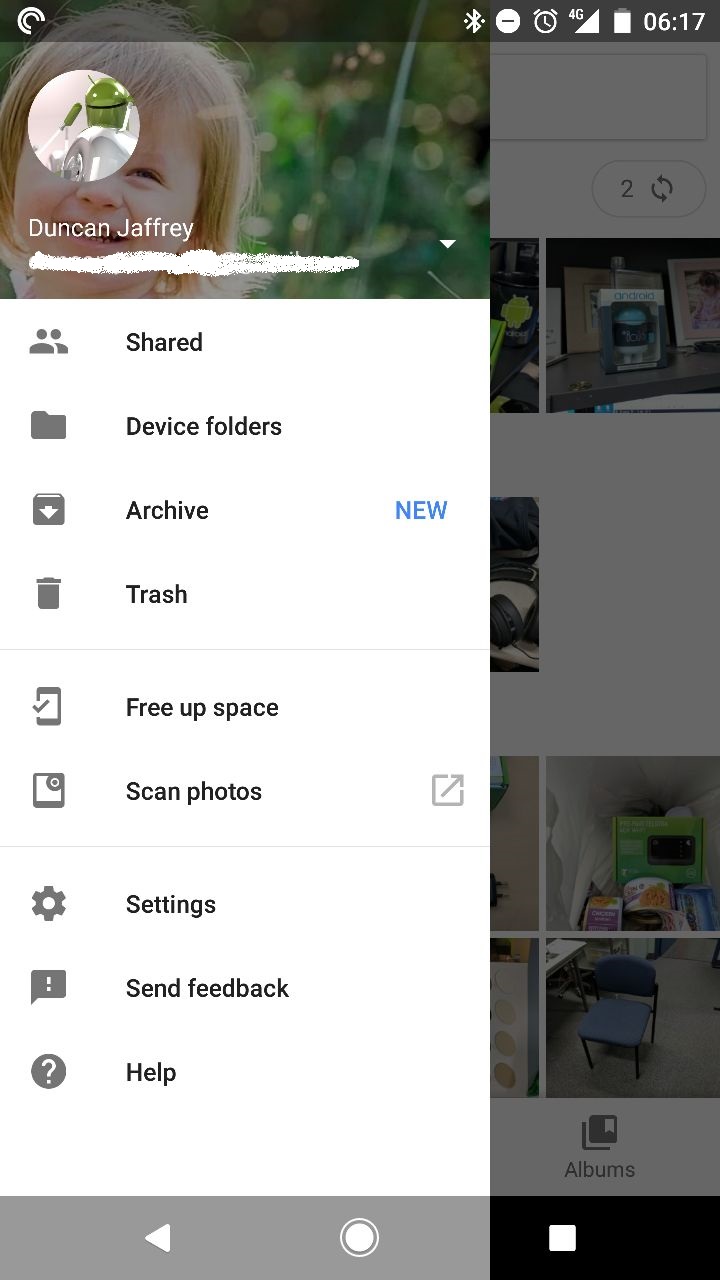Open the Shared section
The height and width of the screenshot is (1280, 720).
coord(245,342)
